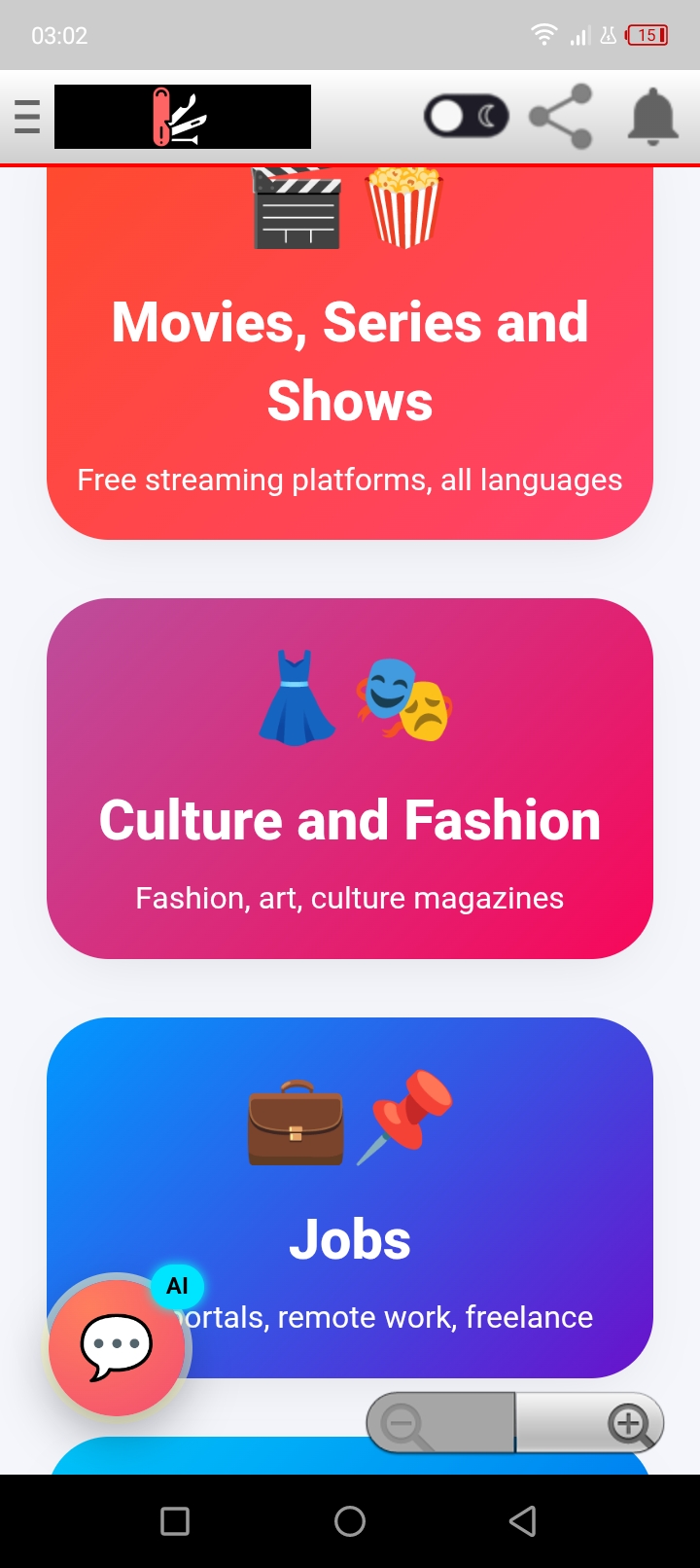This screenshot has width=700, height=1568.
Task: Zoom out with the minus magnifier
Action: [x=440, y=1423]
